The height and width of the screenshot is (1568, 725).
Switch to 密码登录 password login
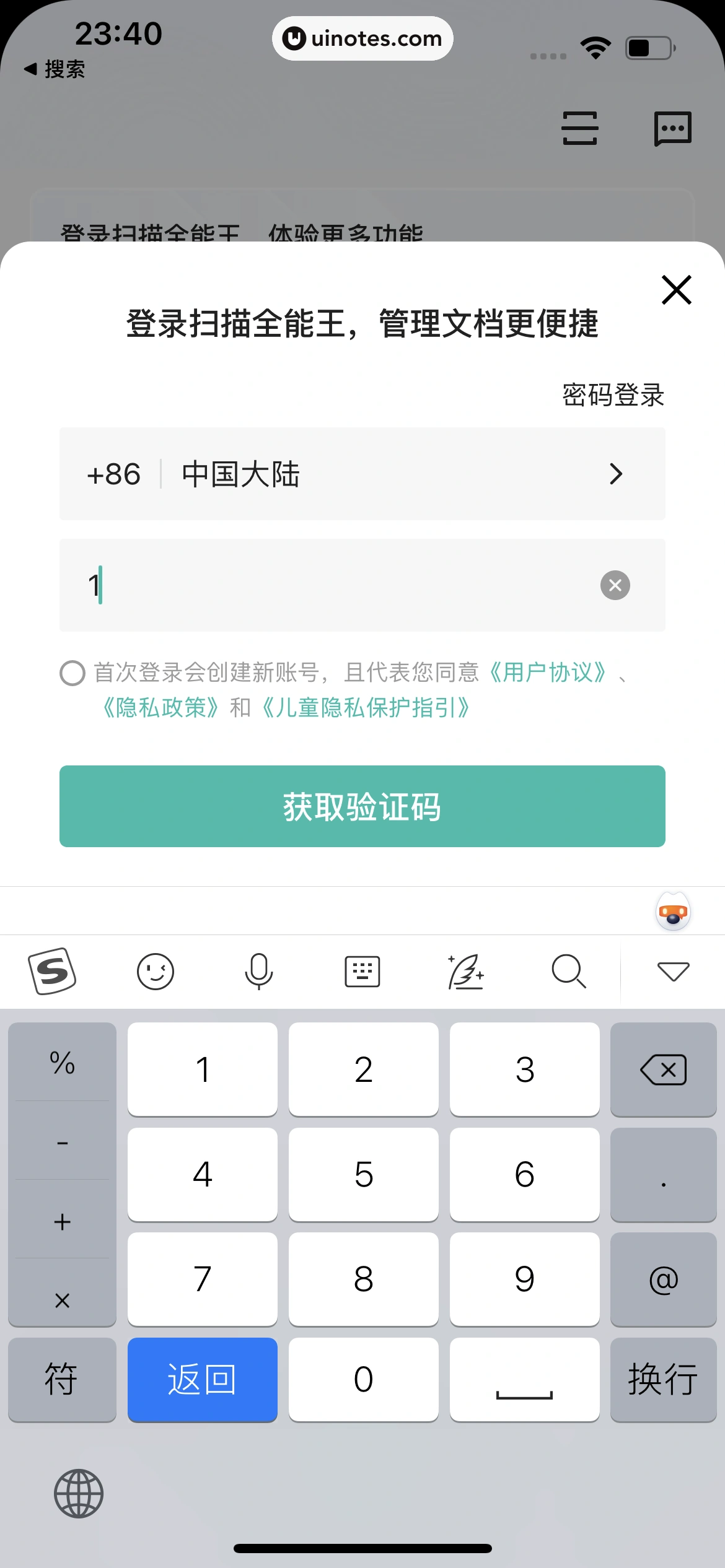pyautogui.click(x=613, y=394)
